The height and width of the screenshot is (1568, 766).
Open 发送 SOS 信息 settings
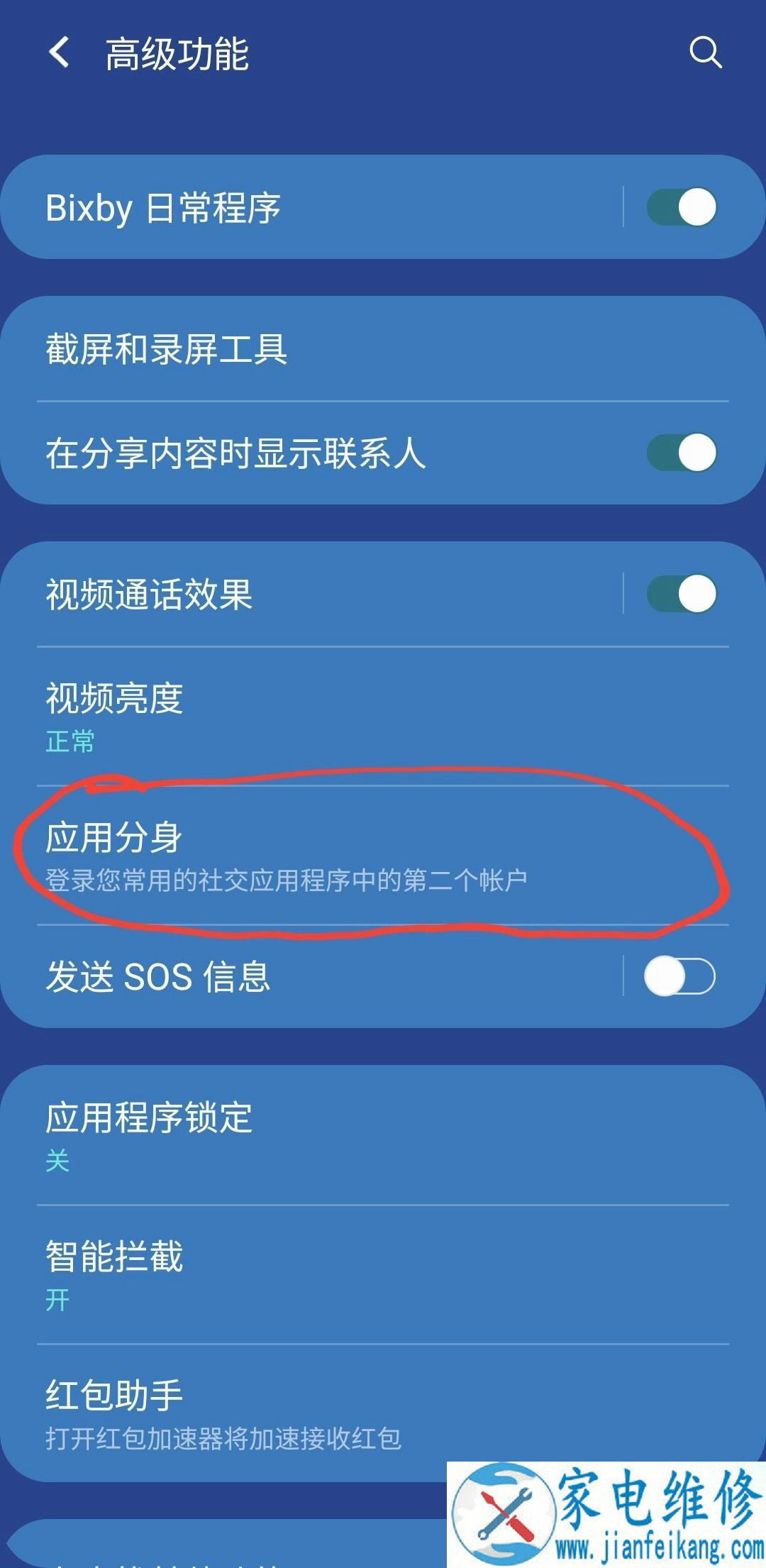(x=284, y=976)
